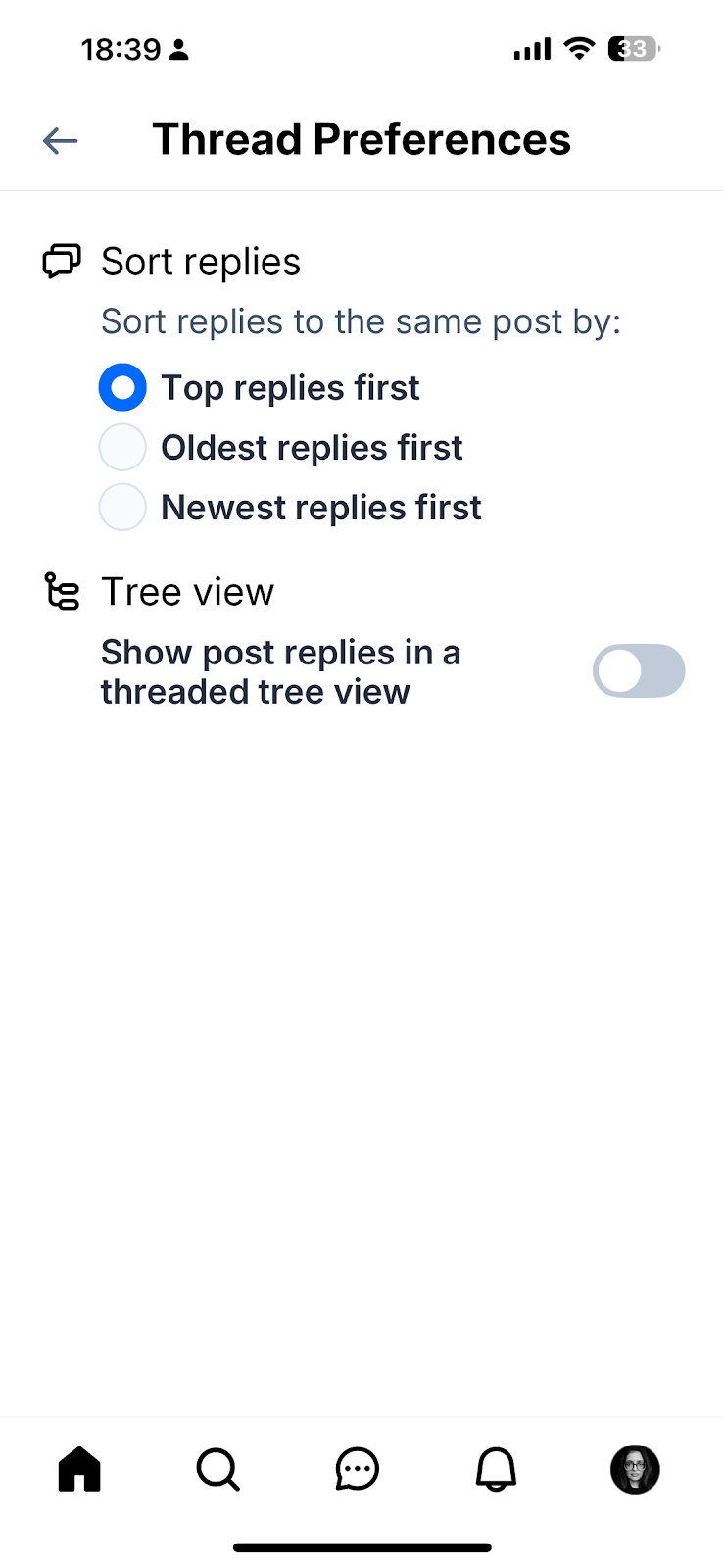Click the battery indicator

coord(632,48)
